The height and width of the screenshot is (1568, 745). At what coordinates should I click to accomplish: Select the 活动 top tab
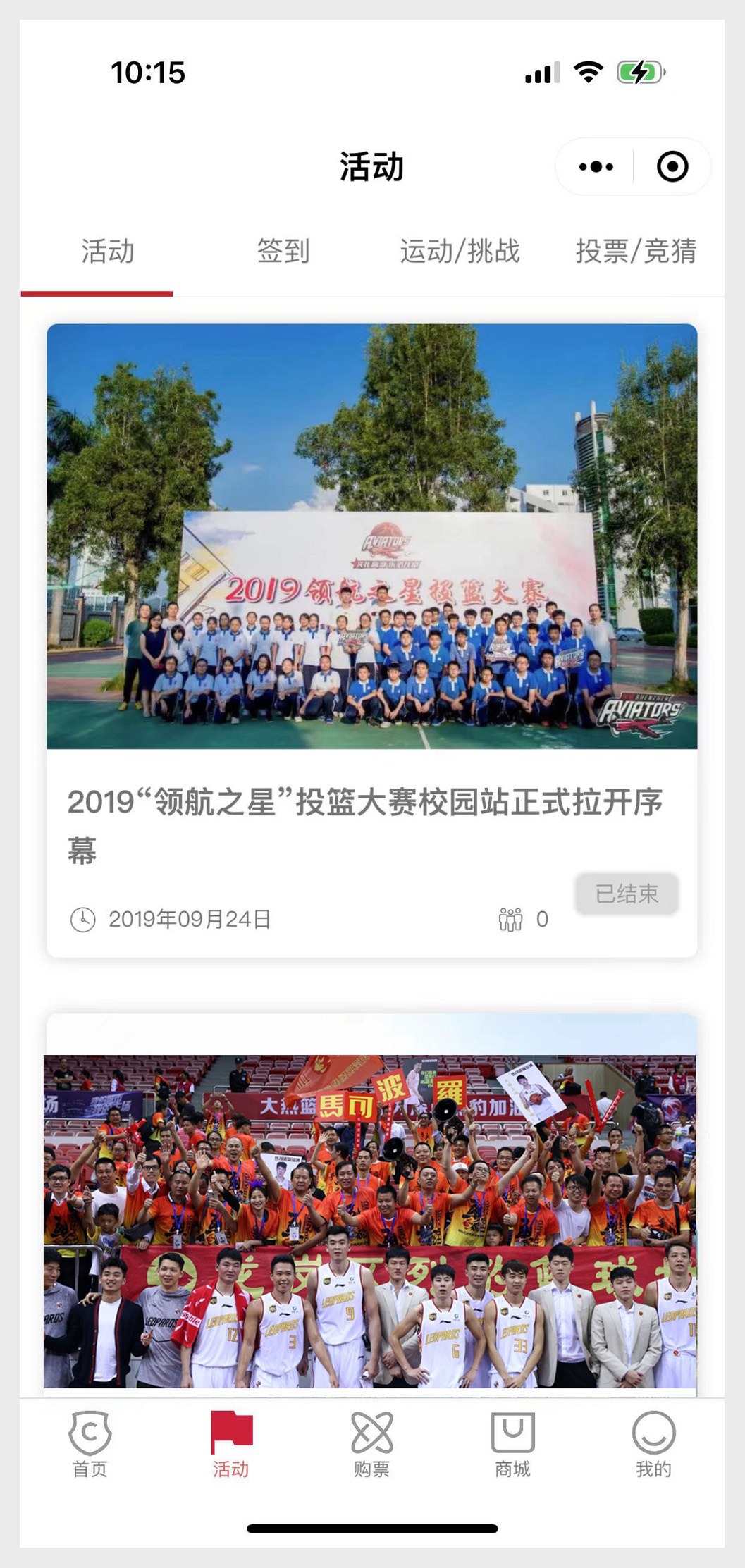tap(107, 252)
